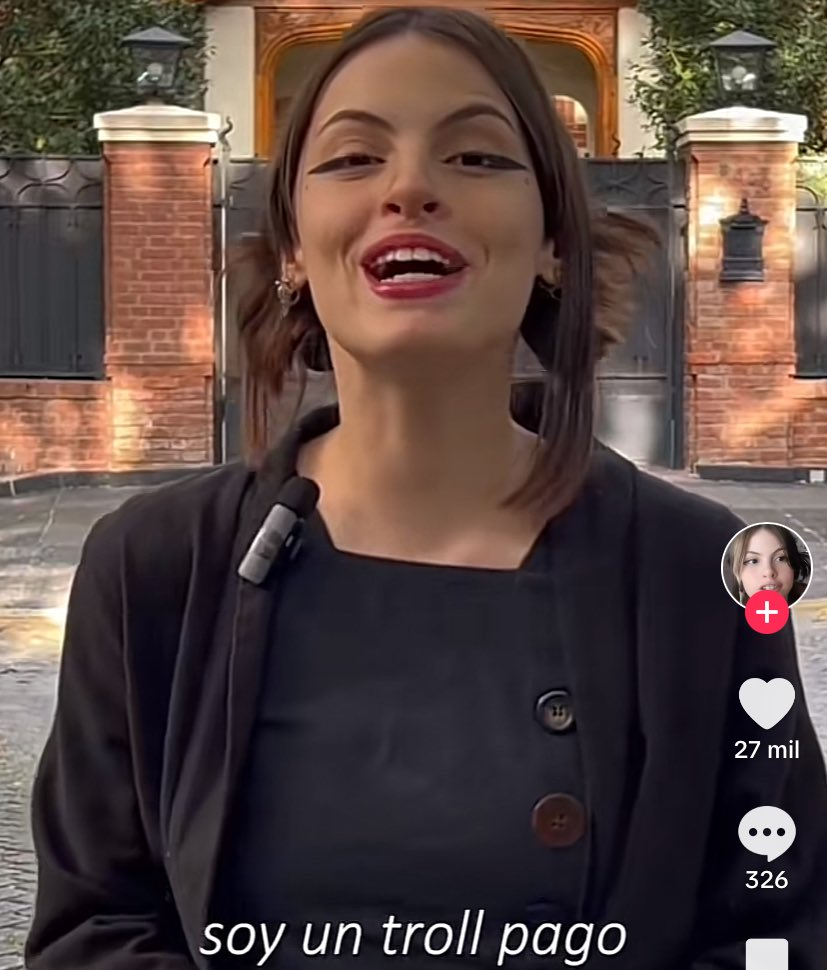Save this video with the bookmark icon

pos(767,955)
